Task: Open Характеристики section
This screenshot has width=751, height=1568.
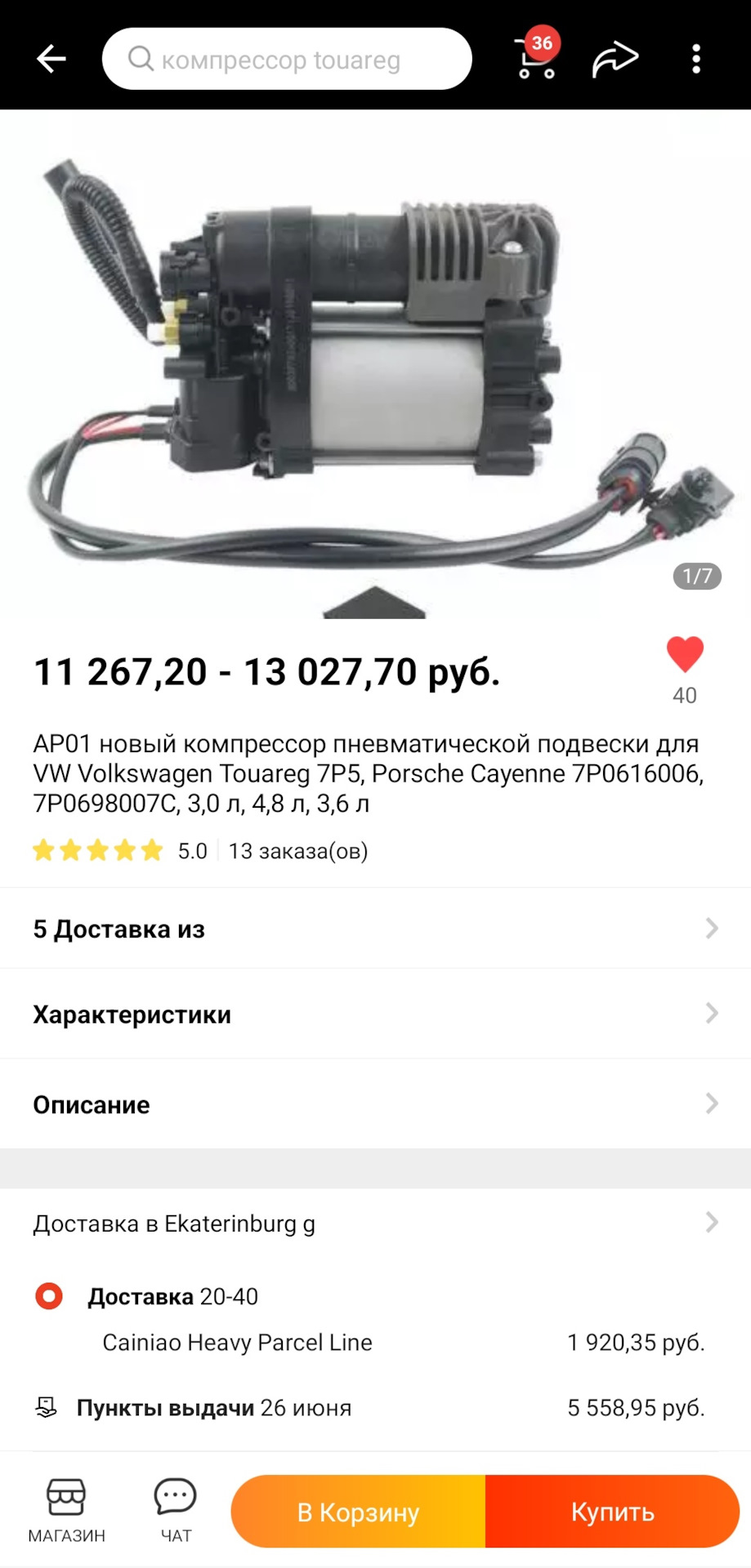Action: pyautogui.click(x=375, y=1014)
